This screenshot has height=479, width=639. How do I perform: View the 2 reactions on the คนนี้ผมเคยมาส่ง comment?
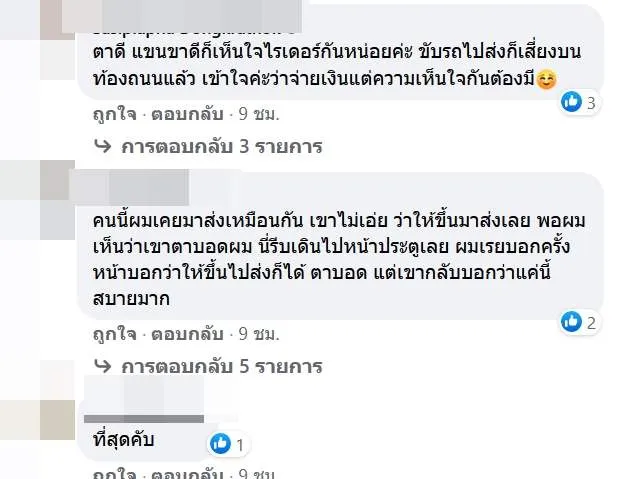click(578, 322)
